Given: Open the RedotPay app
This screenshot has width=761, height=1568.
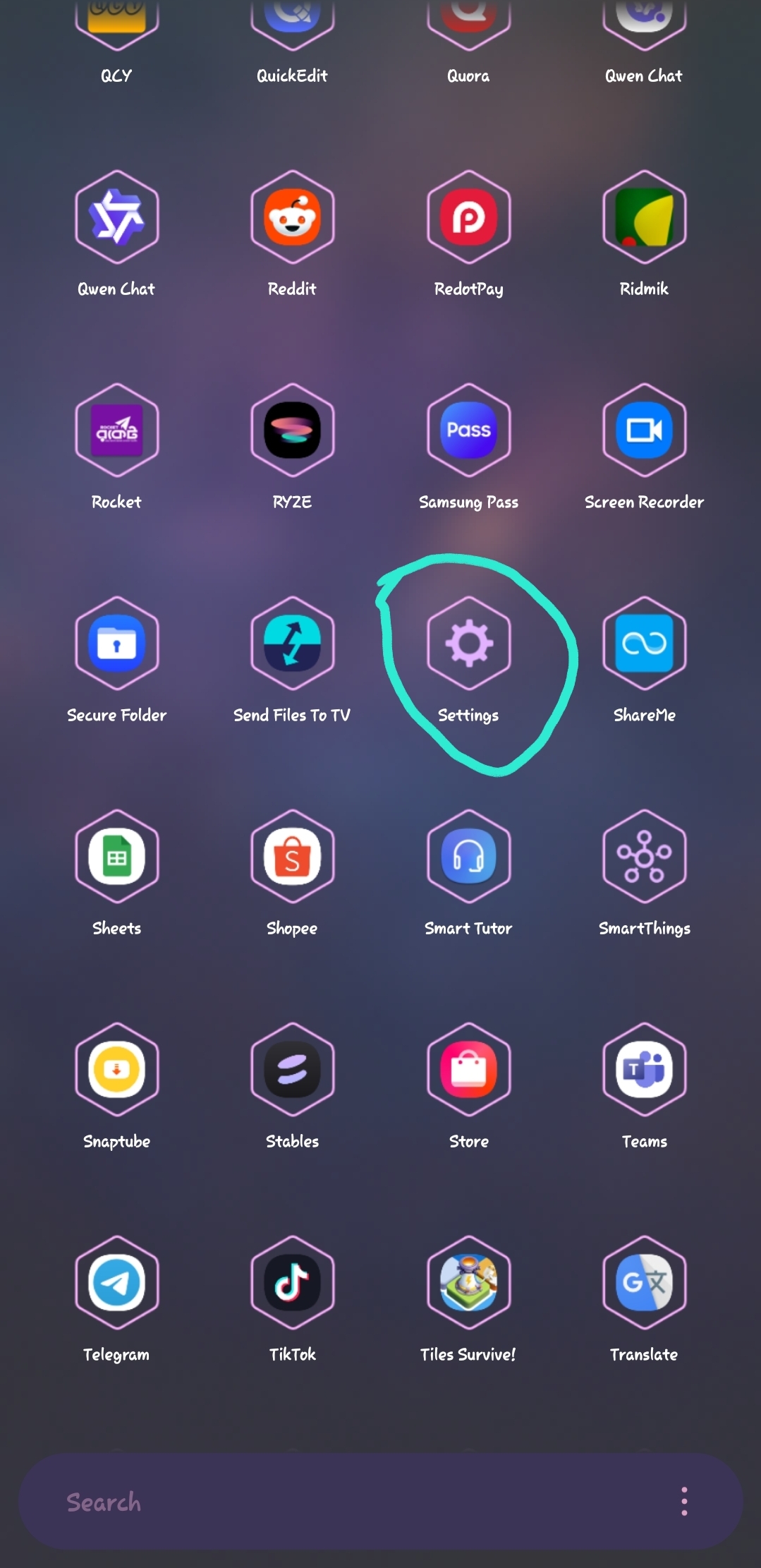Looking at the screenshot, I should click(468, 217).
